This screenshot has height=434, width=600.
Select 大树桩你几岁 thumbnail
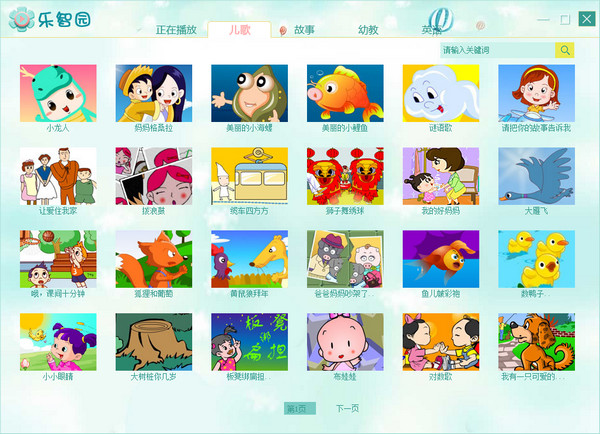tap(154, 342)
